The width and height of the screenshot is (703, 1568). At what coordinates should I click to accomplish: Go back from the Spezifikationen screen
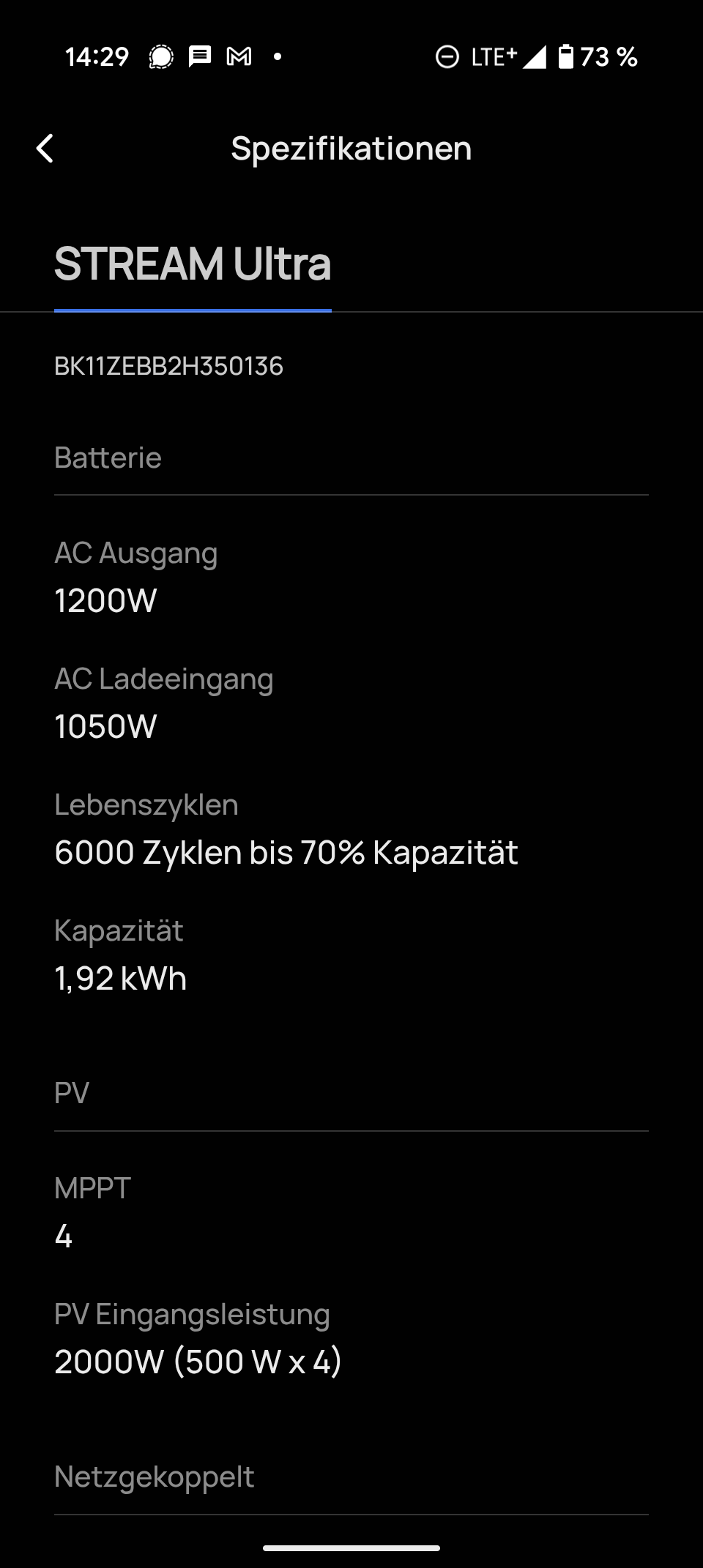tap(45, 149)
